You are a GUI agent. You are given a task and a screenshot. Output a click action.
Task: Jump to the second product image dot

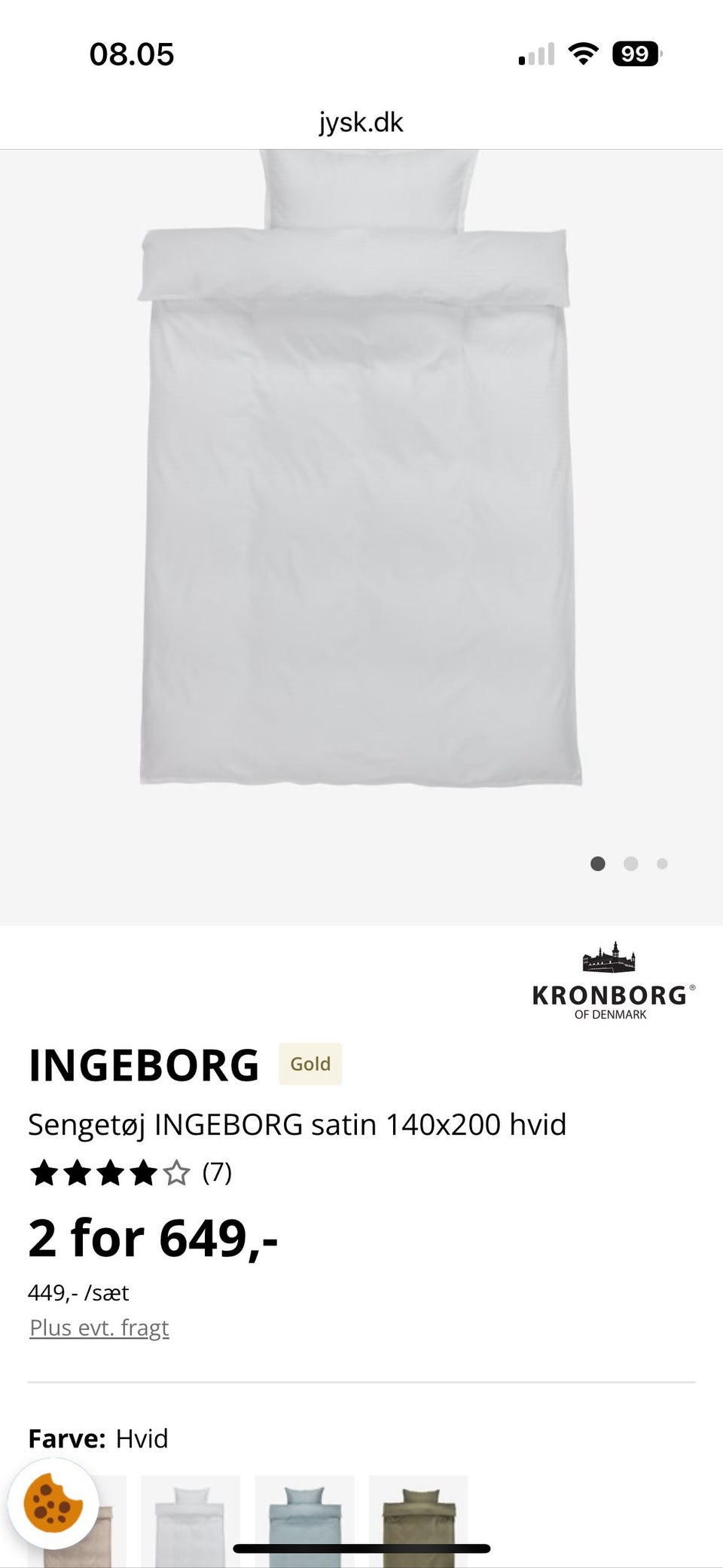tap(631, 863)
